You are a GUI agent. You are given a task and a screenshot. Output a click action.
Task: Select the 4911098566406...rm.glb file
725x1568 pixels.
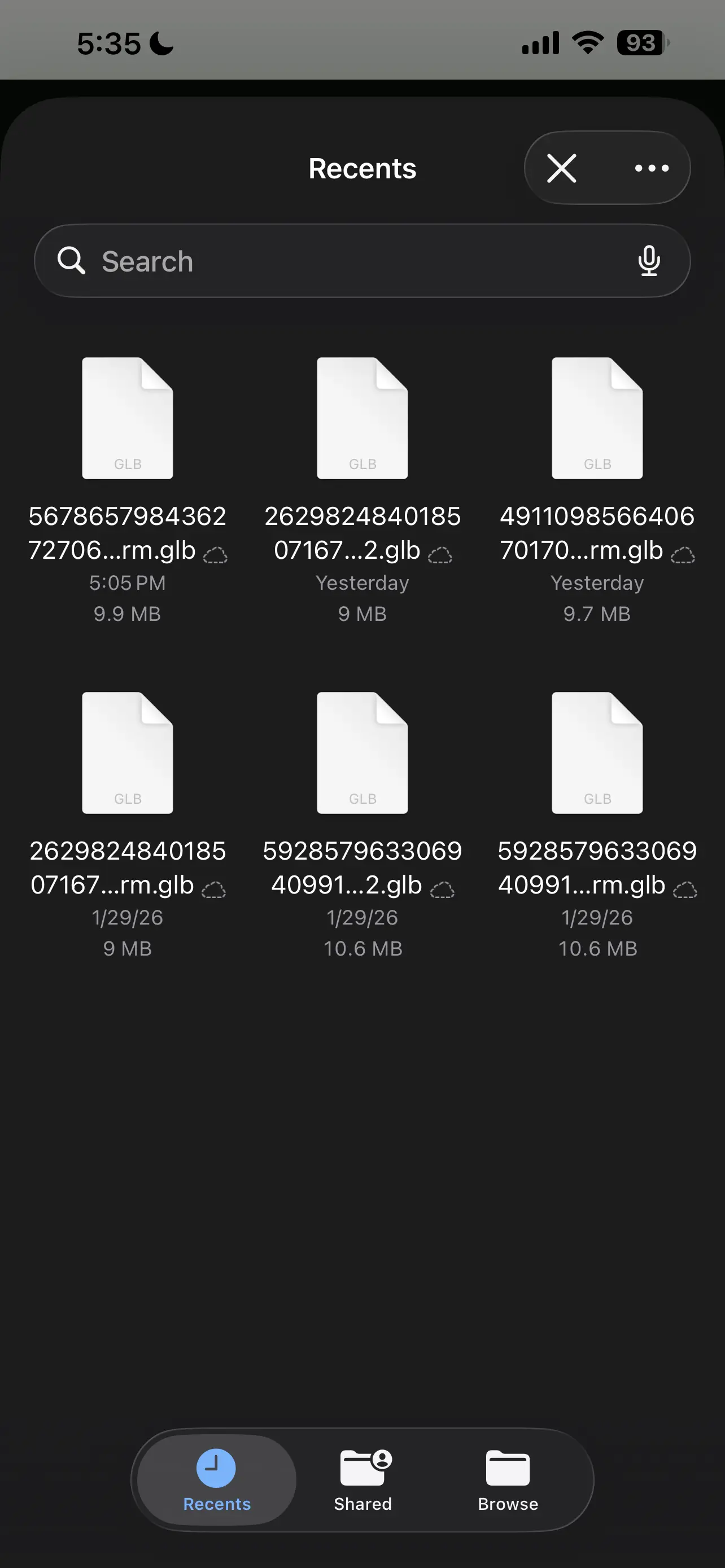(597, 418)
